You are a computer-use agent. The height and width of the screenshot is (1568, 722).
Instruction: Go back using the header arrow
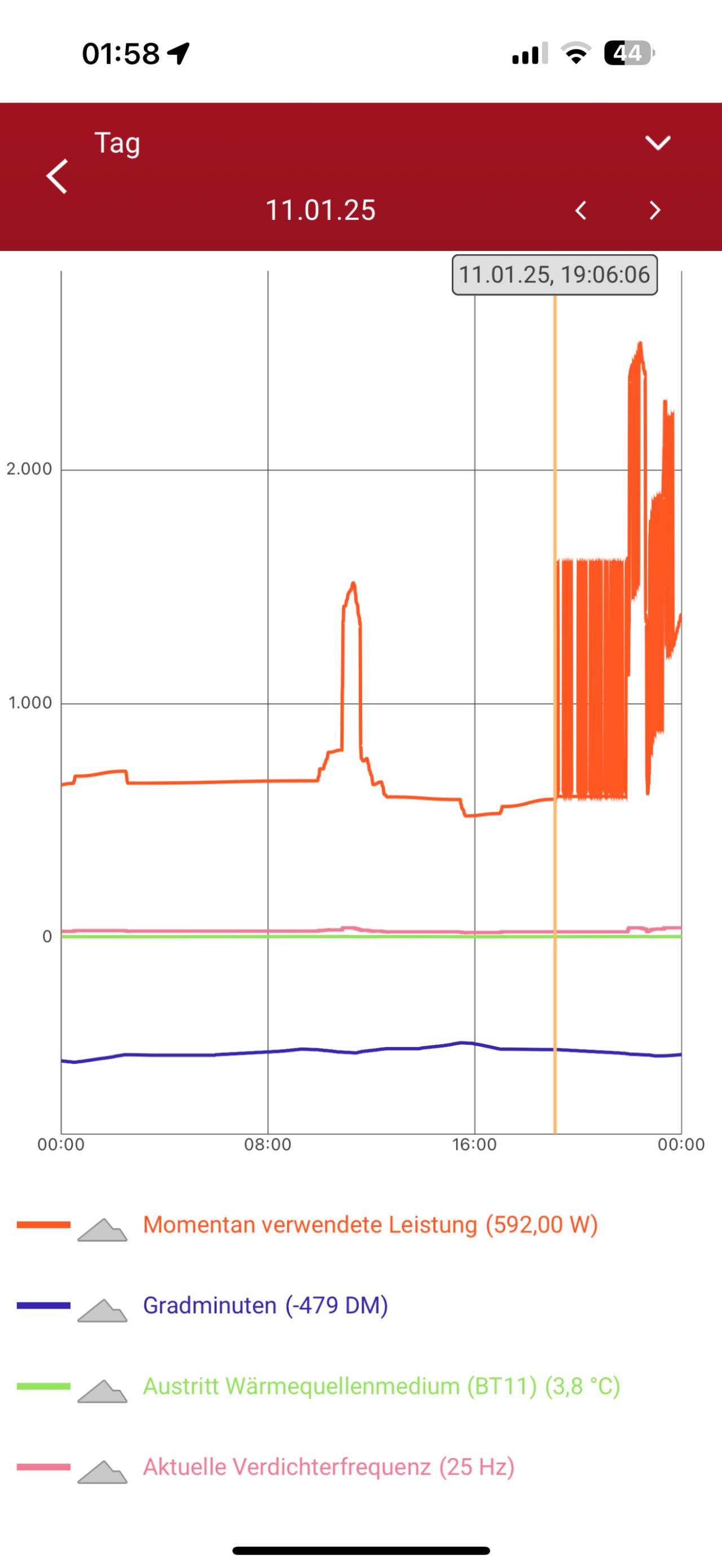56,176
